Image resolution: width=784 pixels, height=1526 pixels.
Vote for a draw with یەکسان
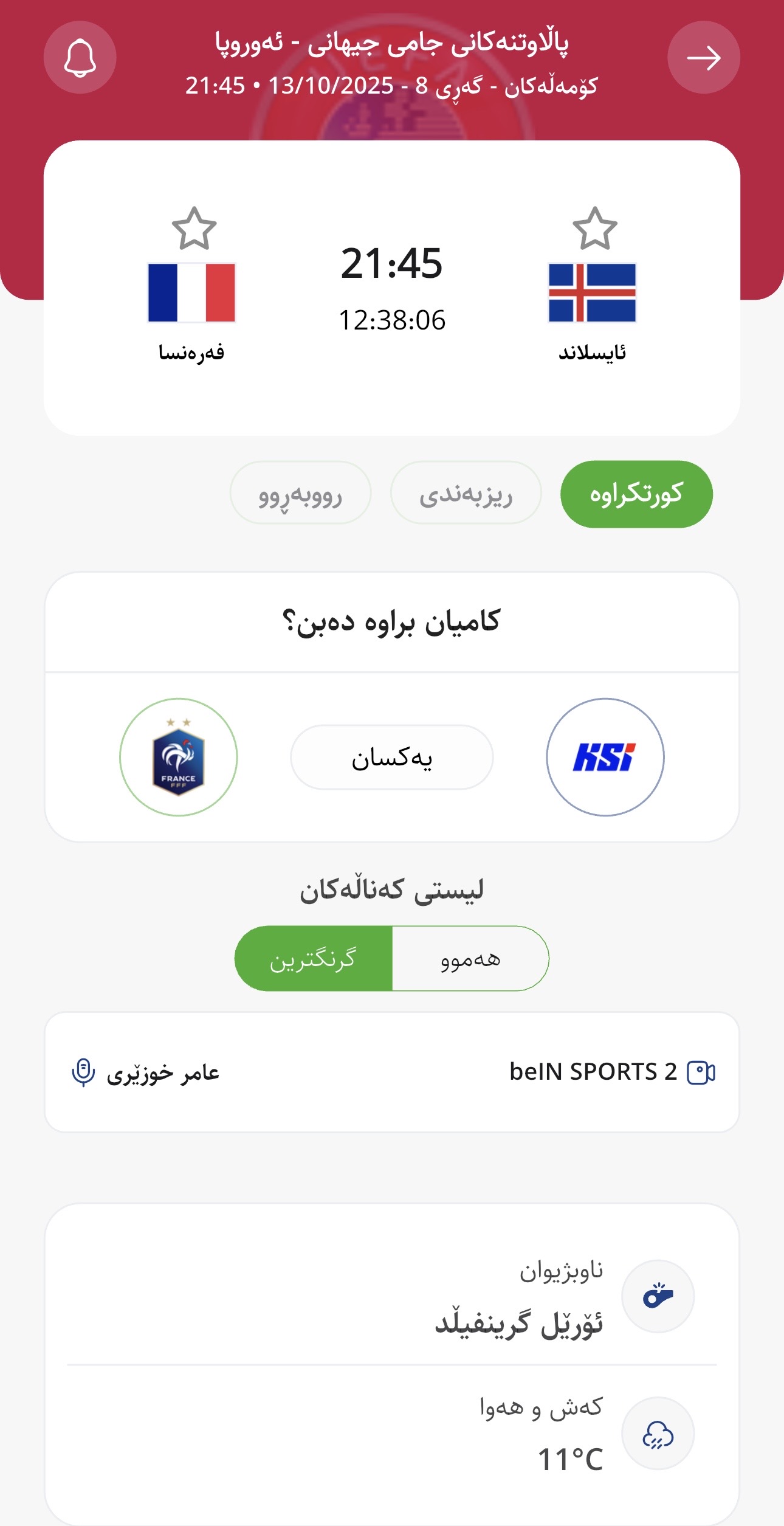(391, 757)
